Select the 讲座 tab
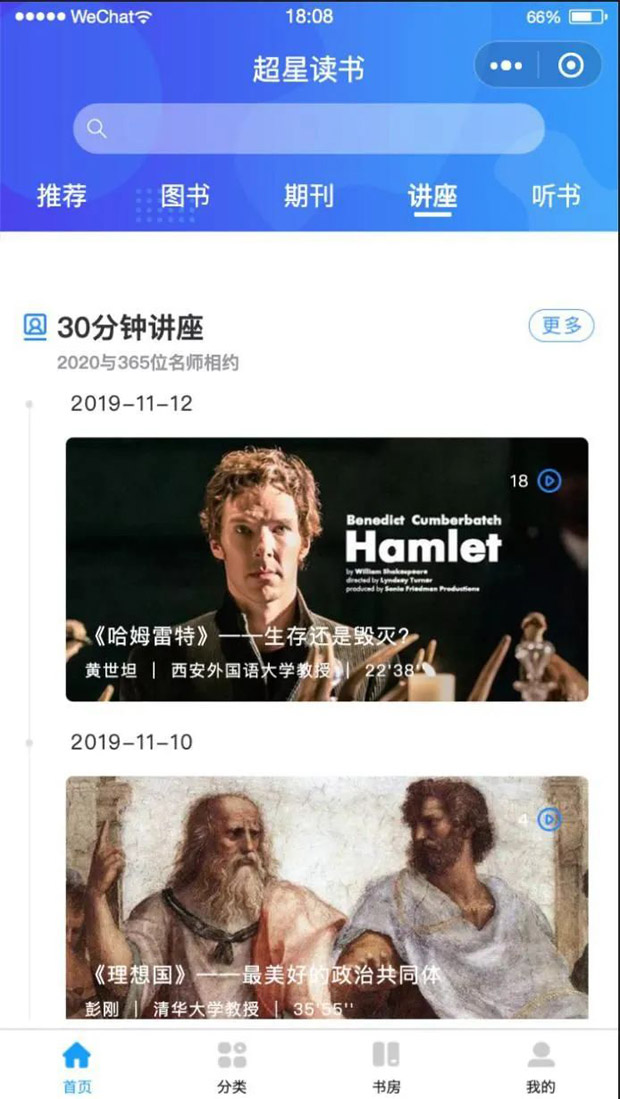The width and height of the screenshot is (620, 1099). [x=432, y=196]
